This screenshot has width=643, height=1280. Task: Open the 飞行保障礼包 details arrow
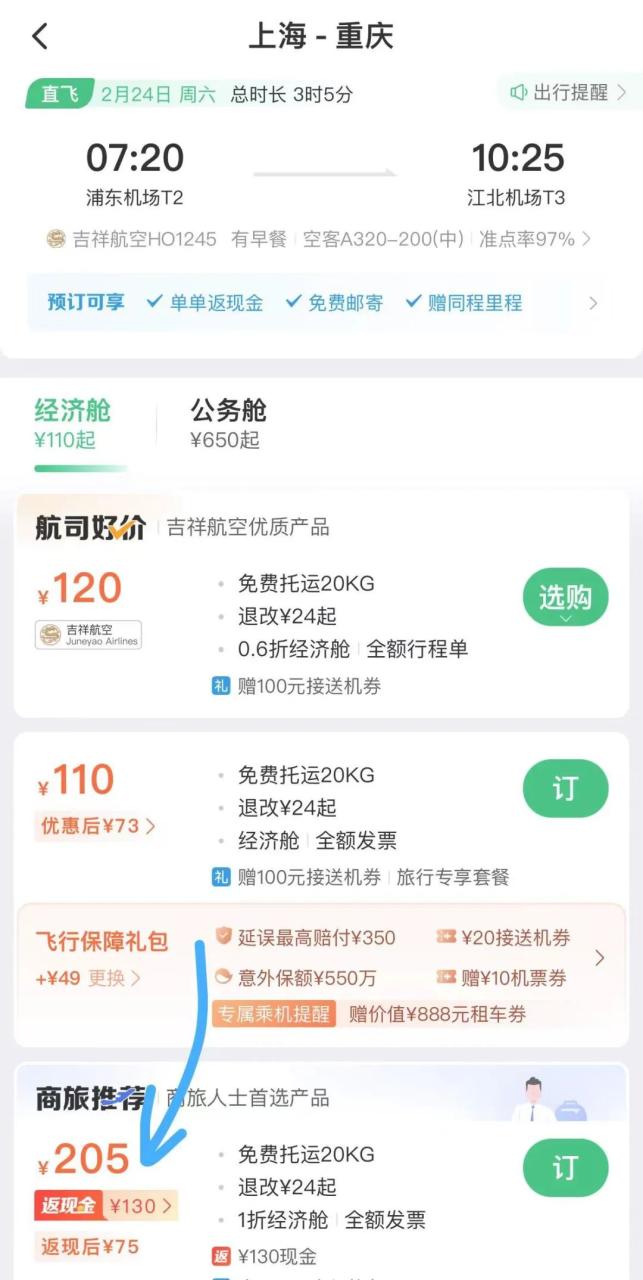(x=600, y=958)
